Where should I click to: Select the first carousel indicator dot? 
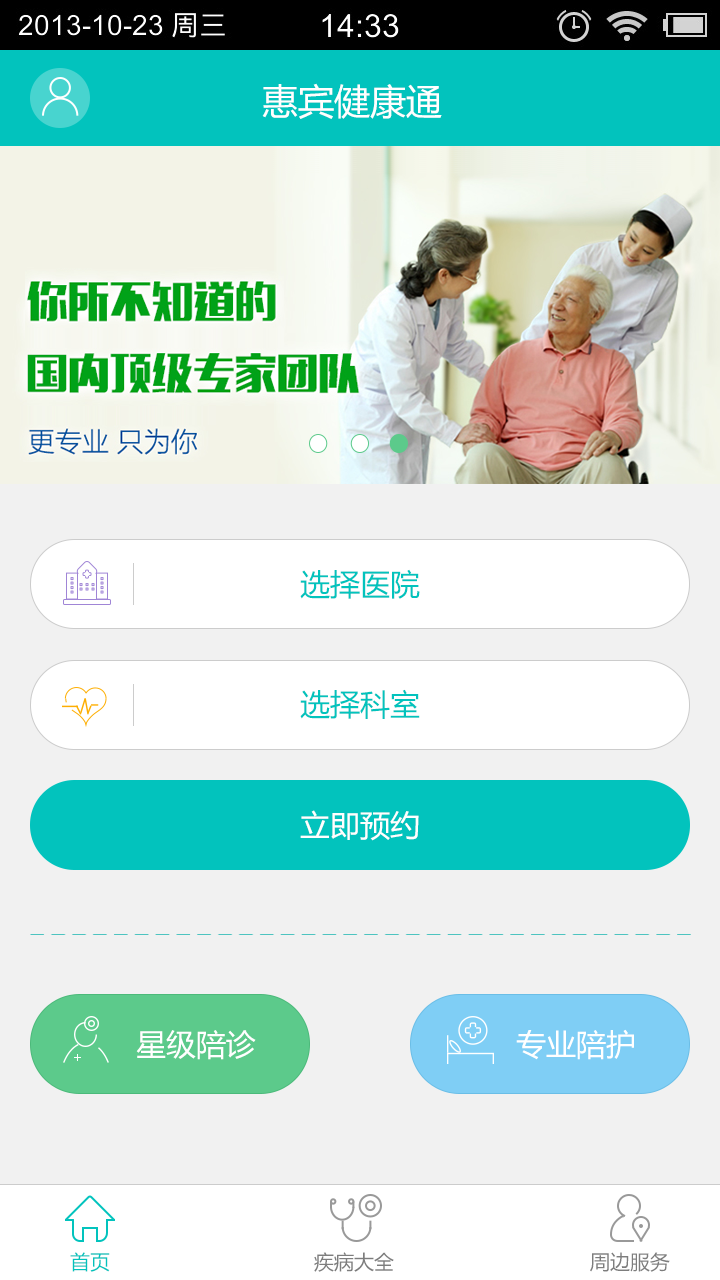tap(319, 442)
